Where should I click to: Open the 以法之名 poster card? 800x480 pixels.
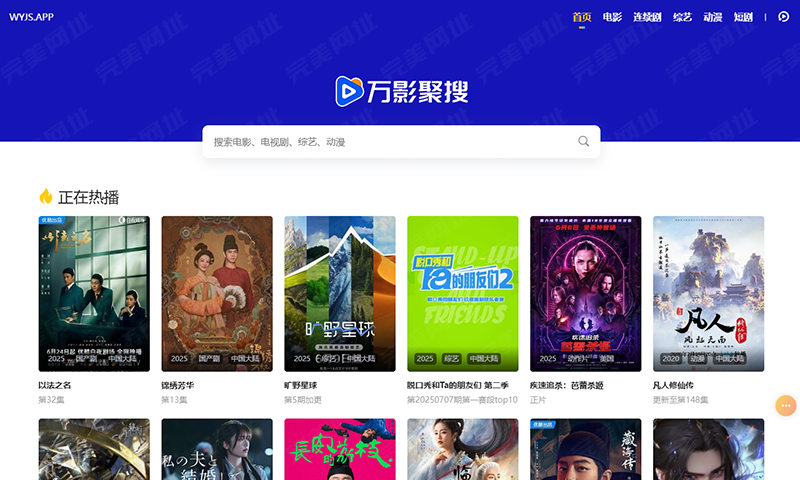pos(94,294)
